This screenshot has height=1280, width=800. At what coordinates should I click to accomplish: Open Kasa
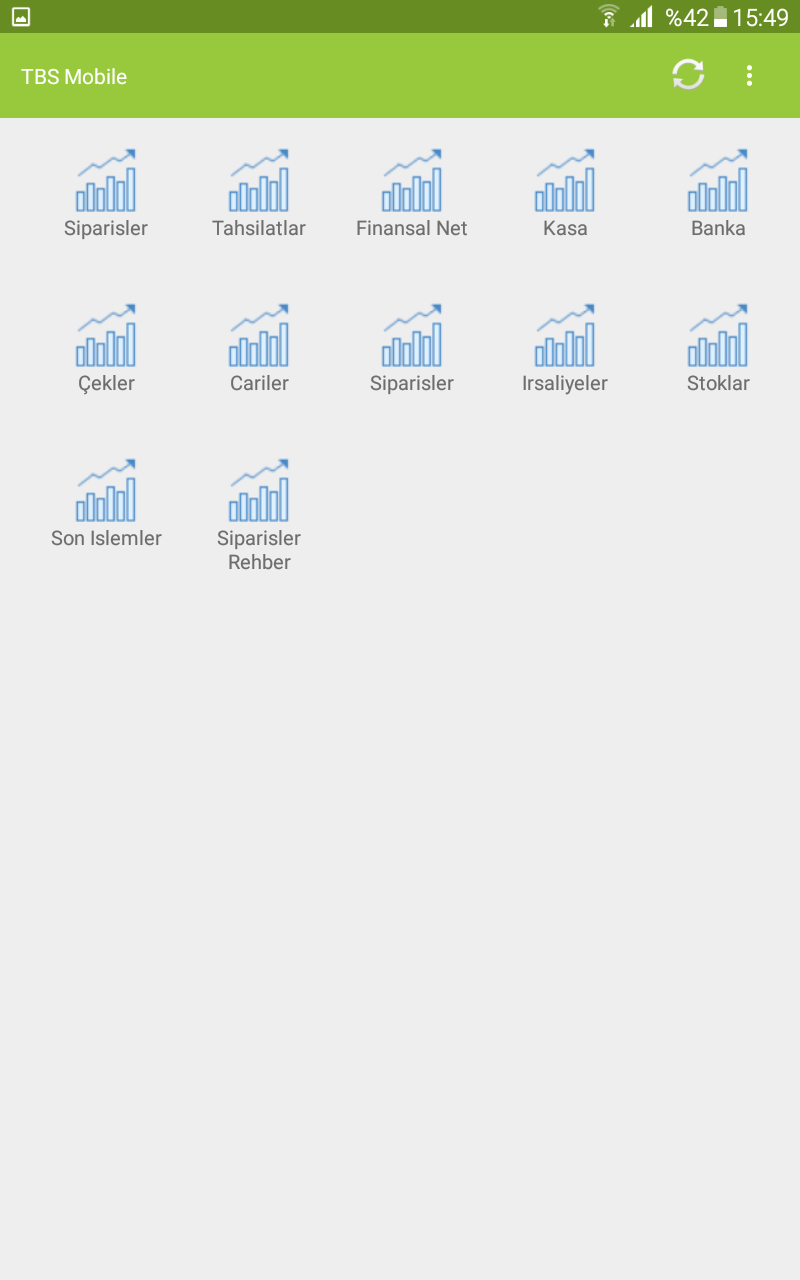[x=565, y=193]
